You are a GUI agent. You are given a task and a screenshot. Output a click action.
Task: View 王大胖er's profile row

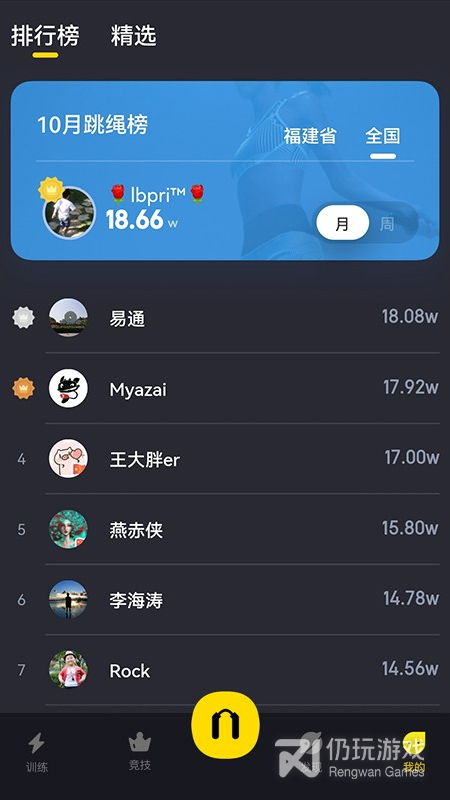tap(225, 459)
